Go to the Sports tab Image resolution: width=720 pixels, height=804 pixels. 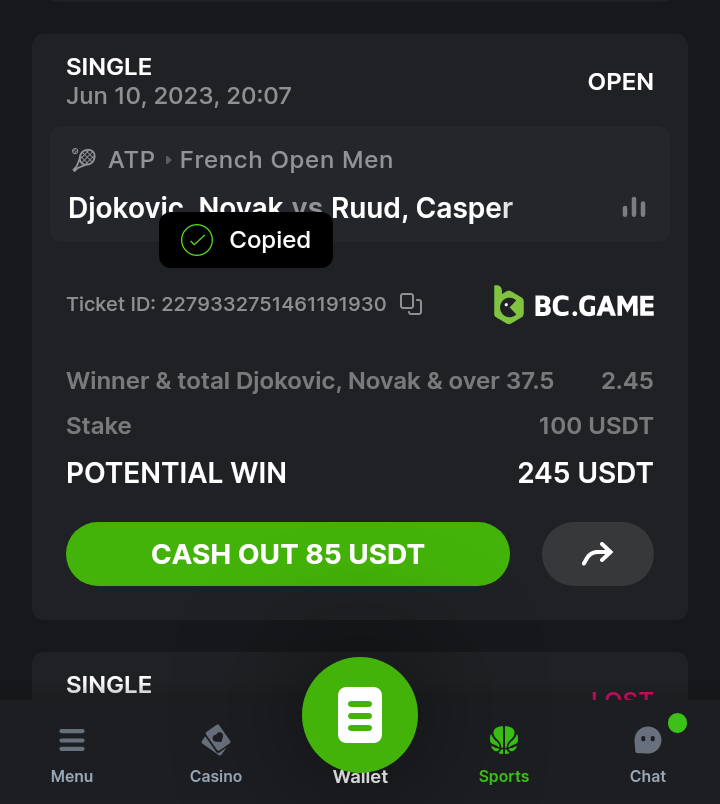(x=504, y=755)
